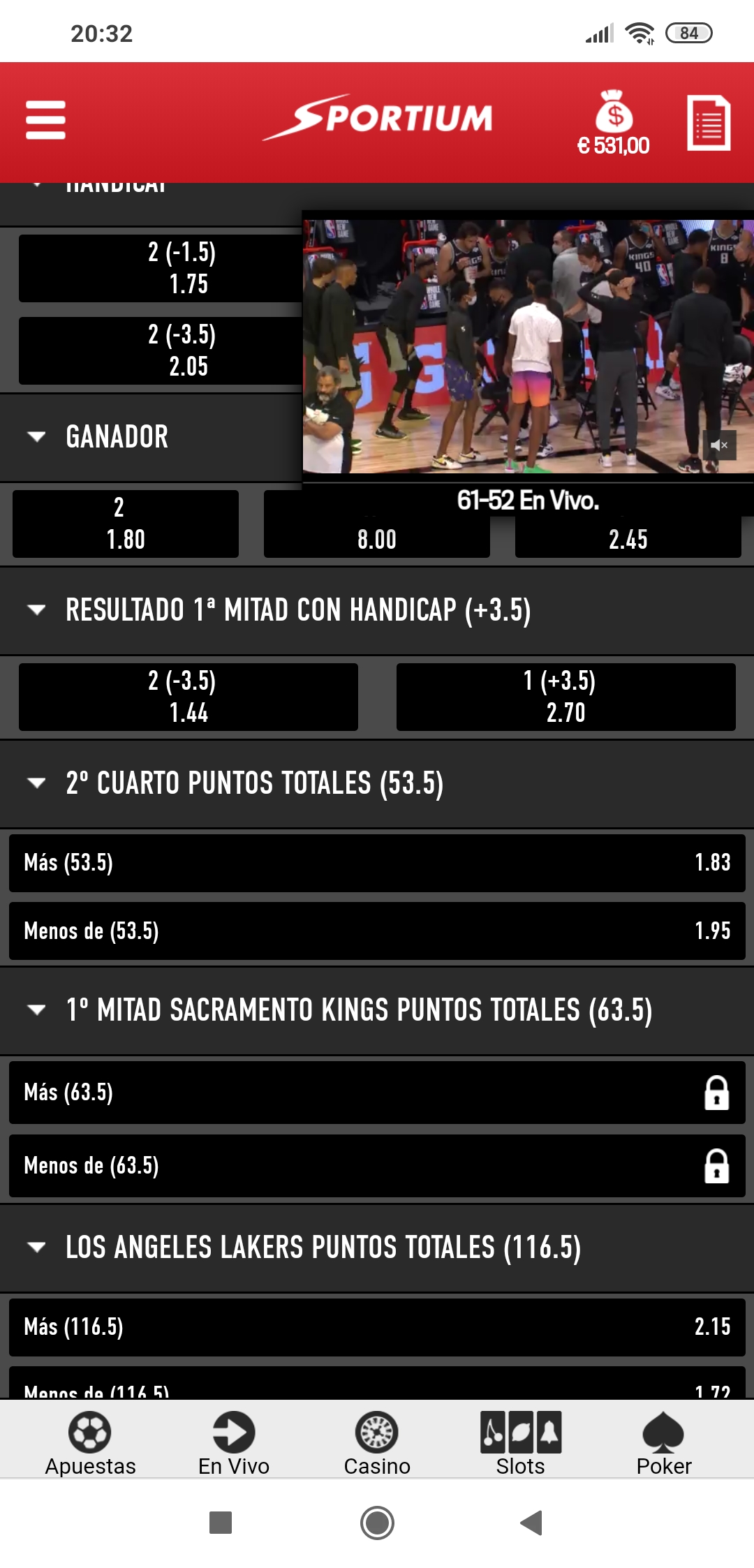Choose Más (116.5) Lakers points at 2.15

click(377, 1326)
